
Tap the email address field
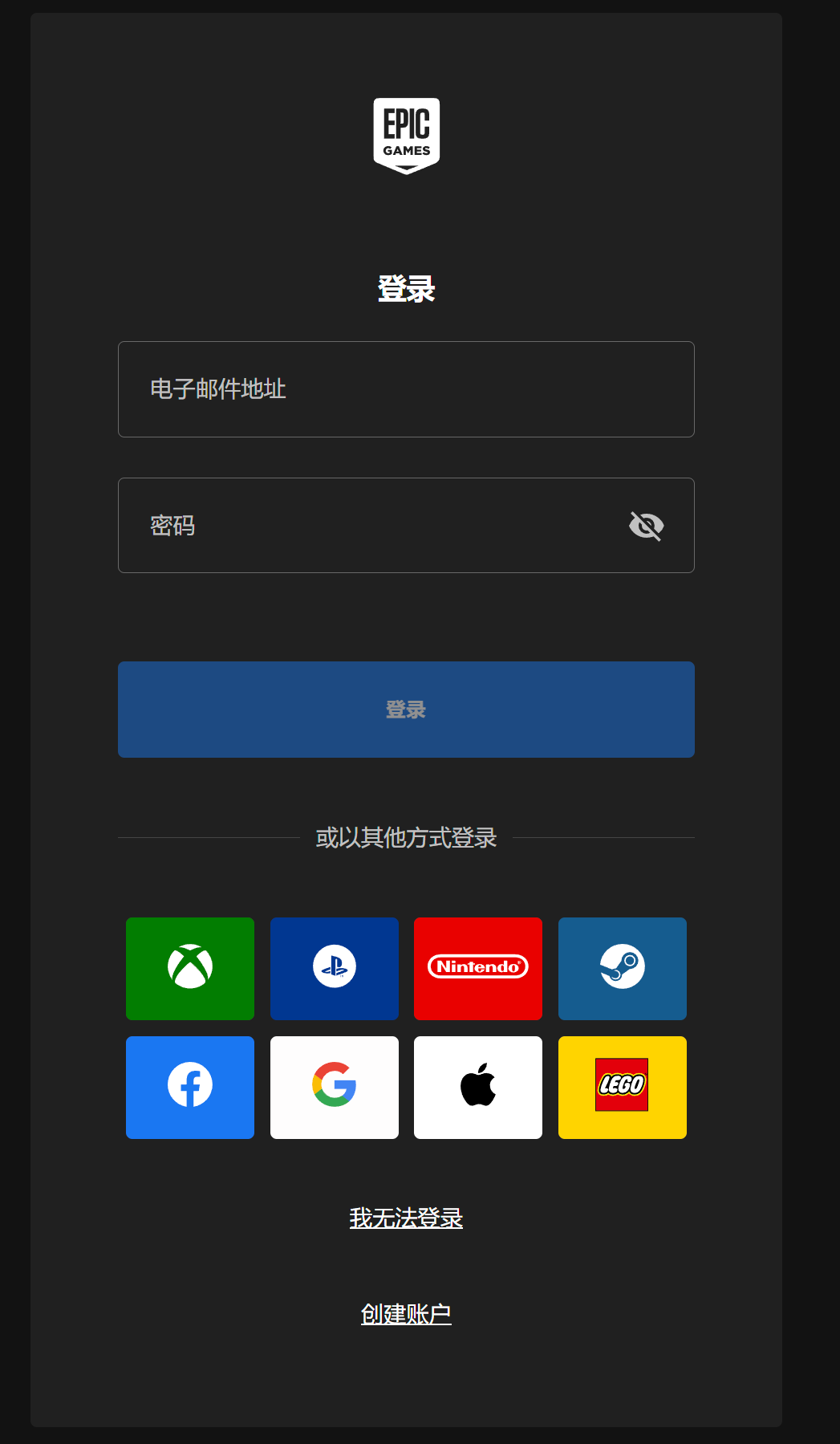(x=406, y=389)
